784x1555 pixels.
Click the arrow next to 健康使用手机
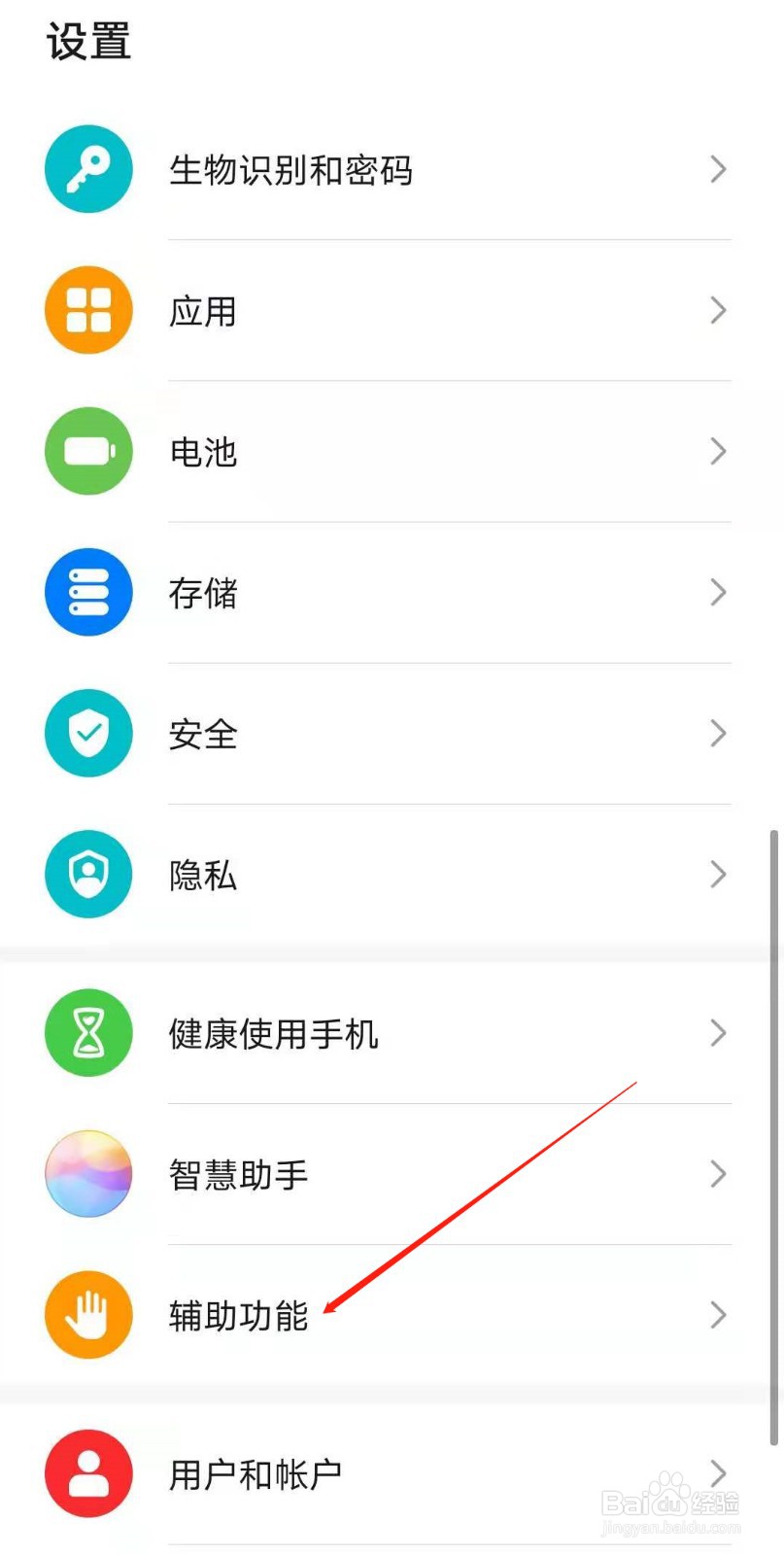click(718, 1033)
